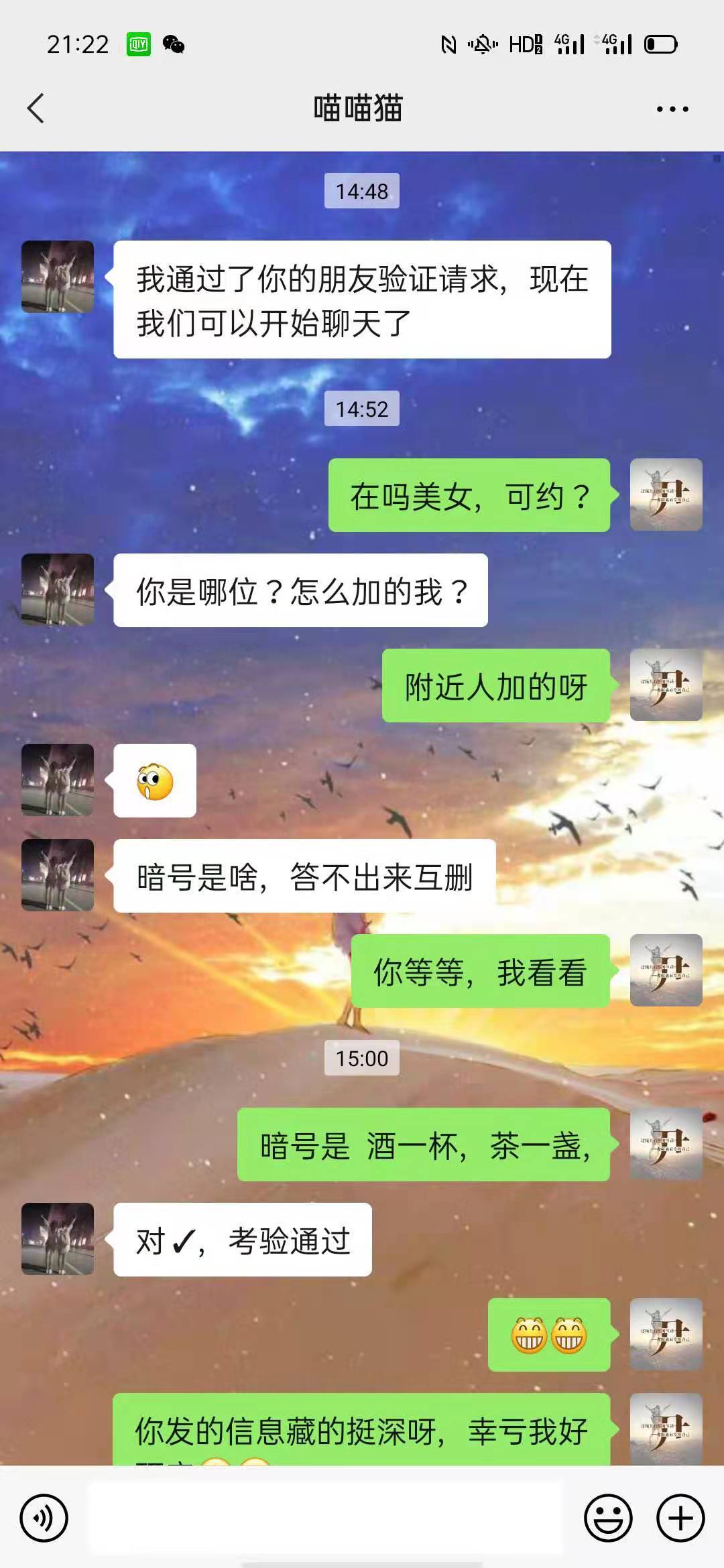724x1568 pixels.
Task: Tap the 14:48 timestamp label
Action: tap(362, 192)
